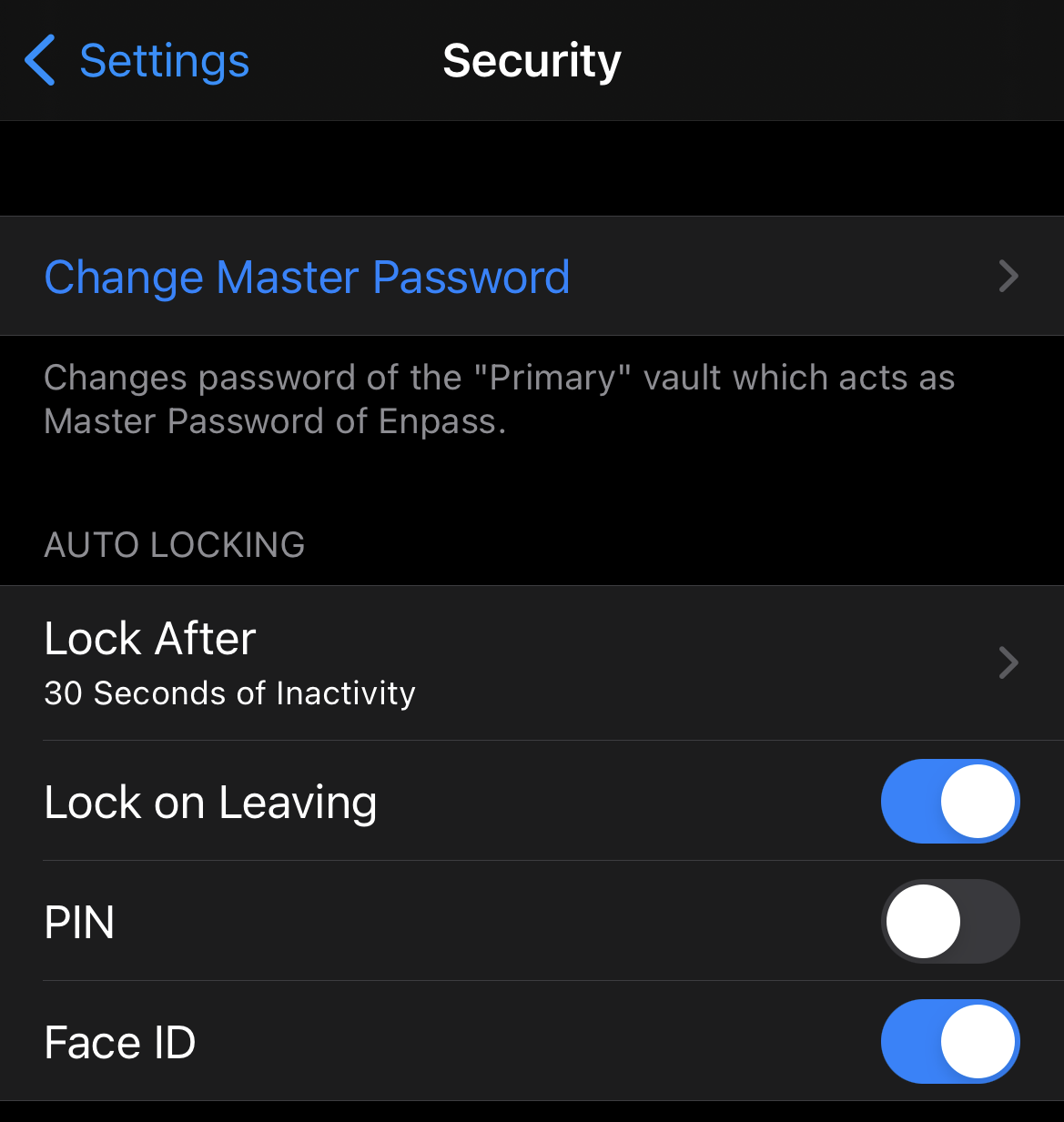1064x1122 pixels.
Task: Open the Change Master Password screen
Action: (x=308, y=276)
